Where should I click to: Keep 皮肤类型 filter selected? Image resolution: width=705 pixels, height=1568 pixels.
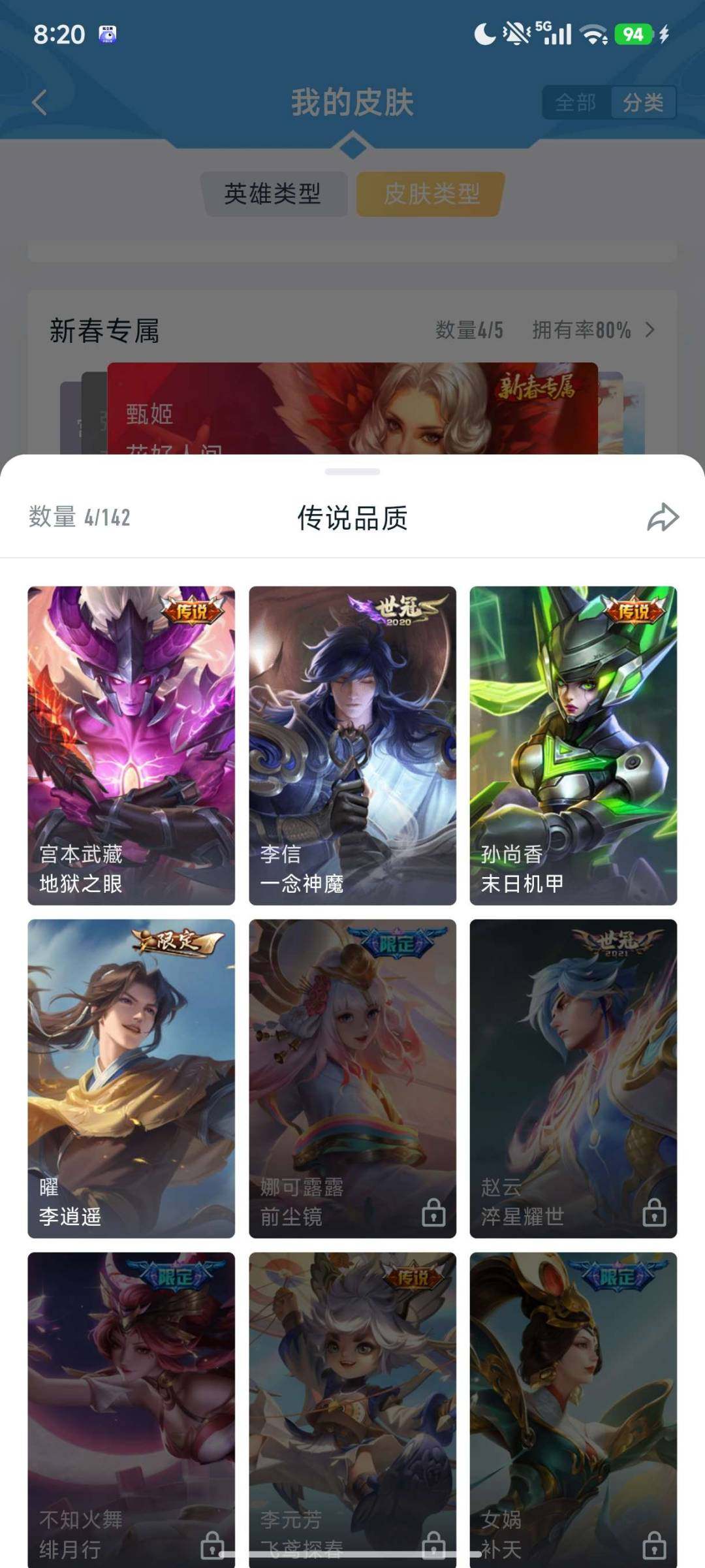[429, 194]
